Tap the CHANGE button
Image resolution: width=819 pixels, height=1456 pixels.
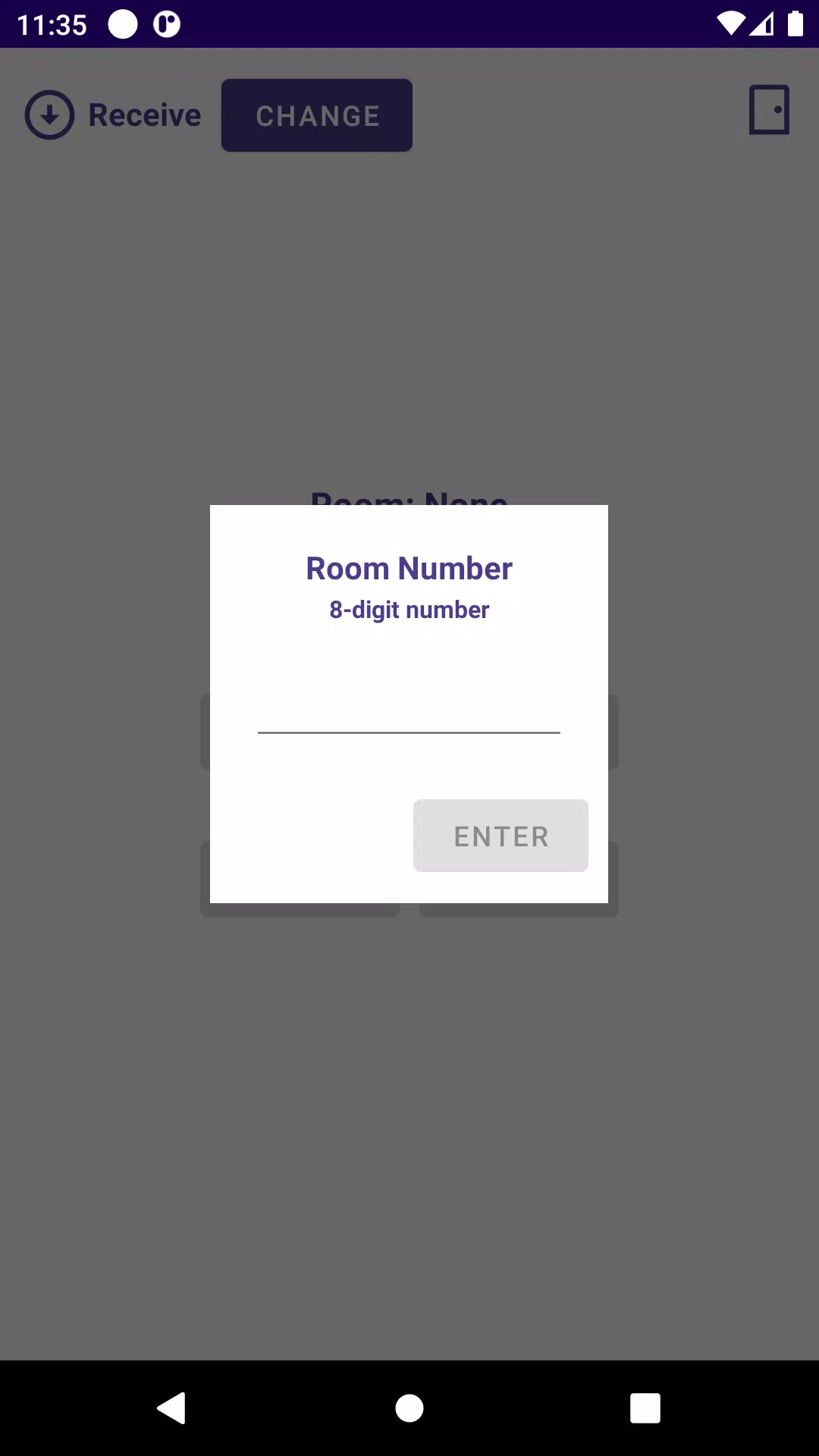click(x=317, y=115)
